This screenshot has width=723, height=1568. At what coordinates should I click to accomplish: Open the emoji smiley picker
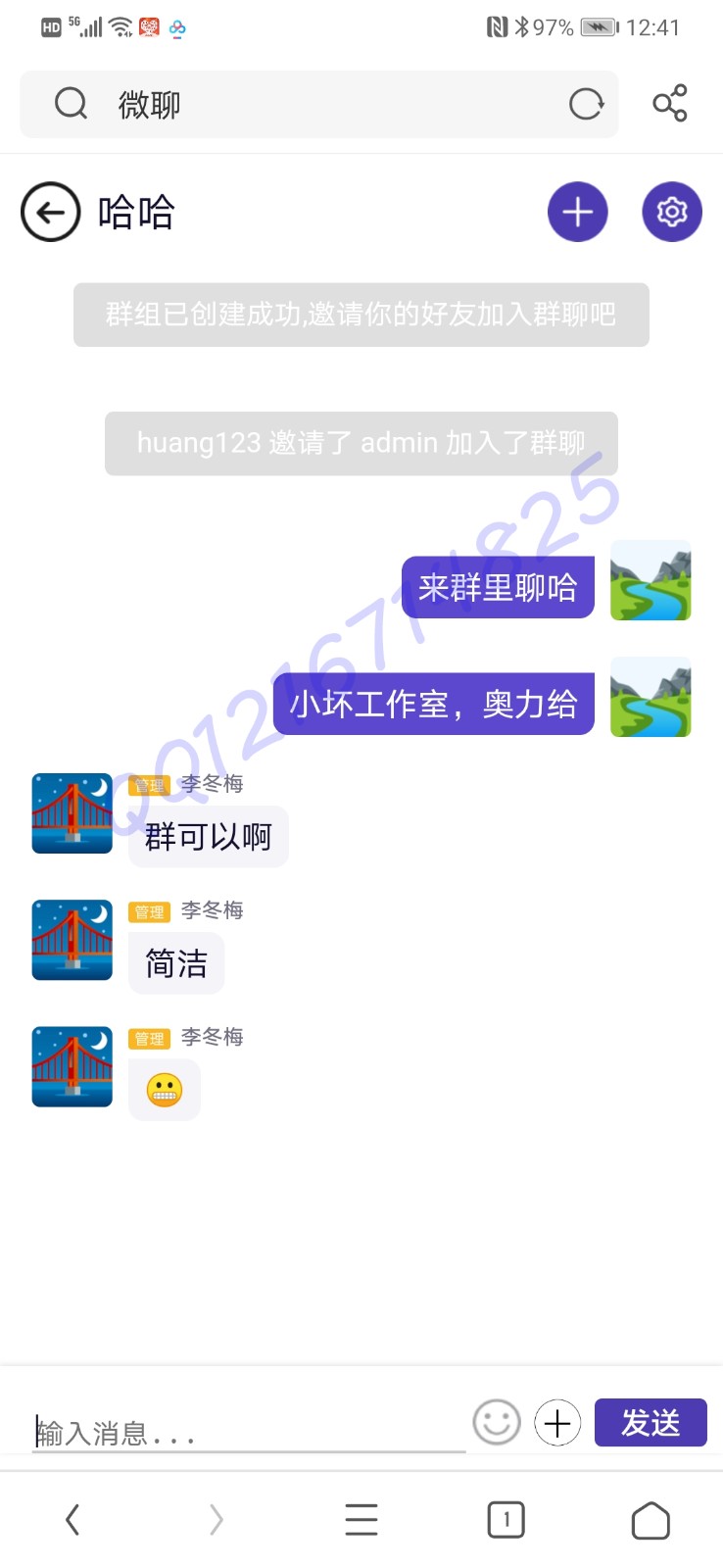click(497, 1422)
